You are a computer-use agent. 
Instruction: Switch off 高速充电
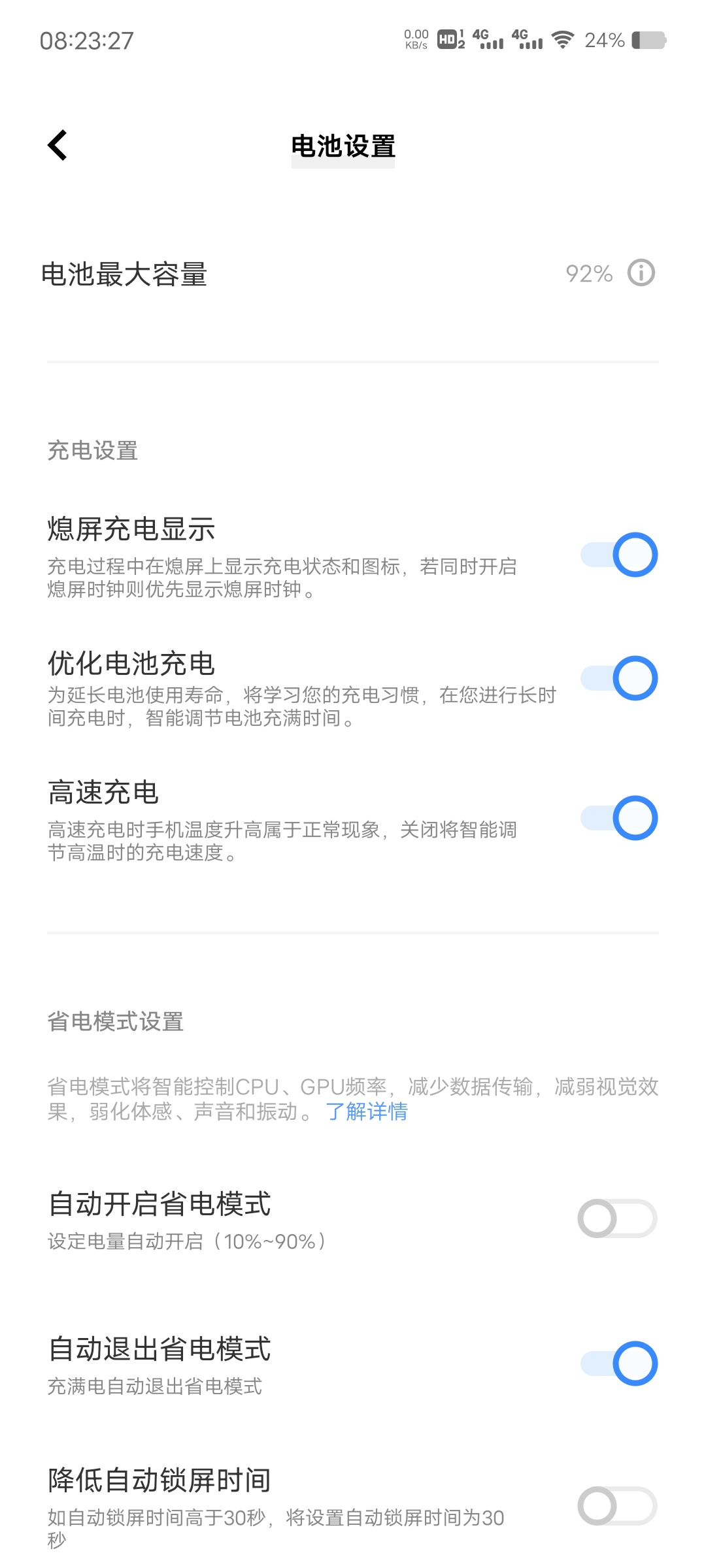point(618,818)
